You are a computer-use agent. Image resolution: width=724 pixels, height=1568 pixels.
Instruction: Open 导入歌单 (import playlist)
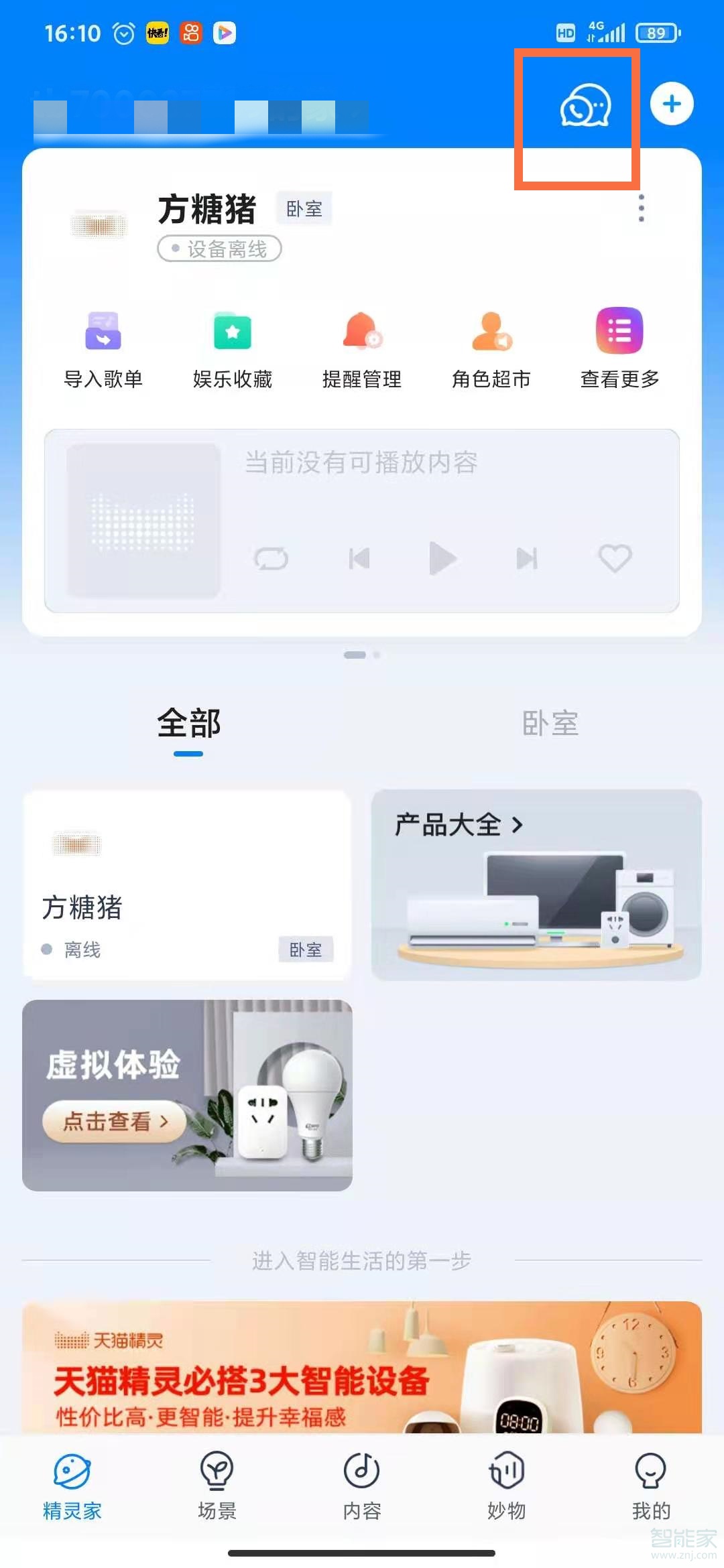click(x=102, y=348)
